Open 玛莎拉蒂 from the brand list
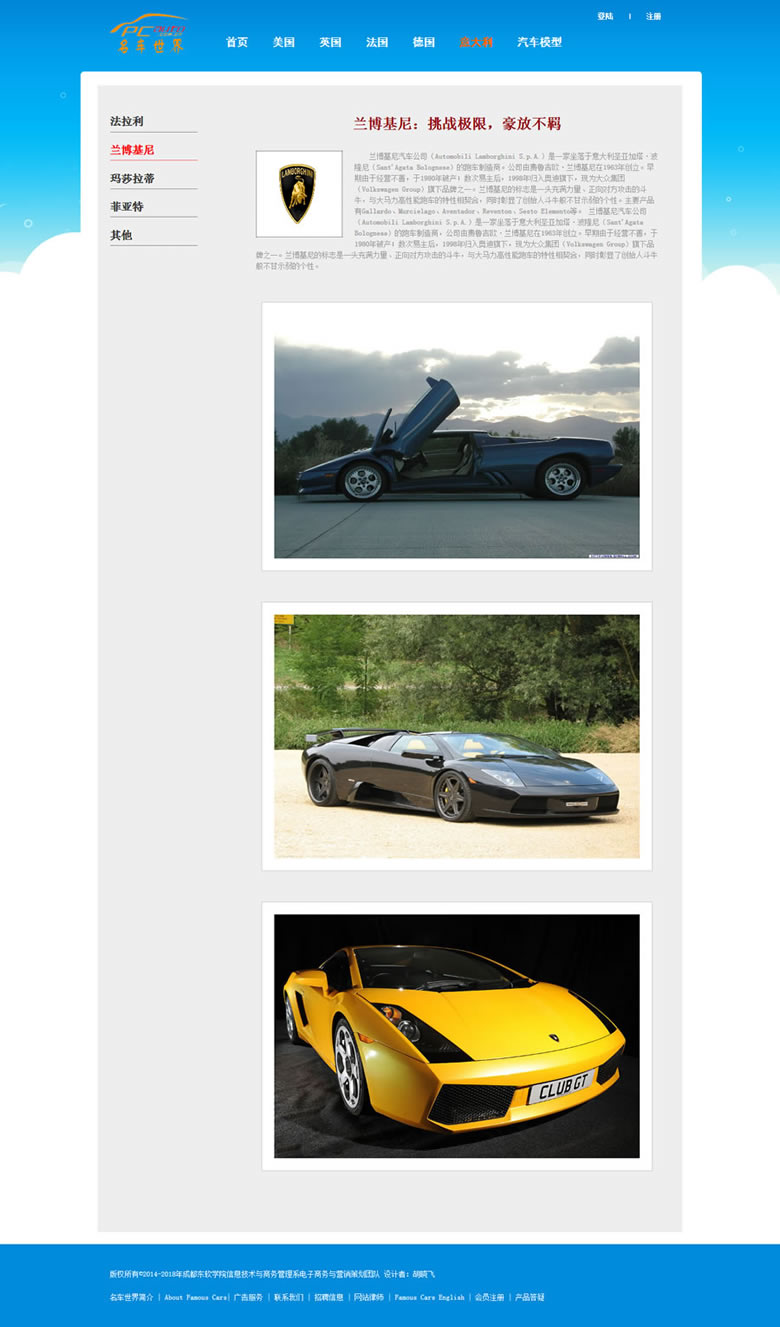 tap(132, 178)
